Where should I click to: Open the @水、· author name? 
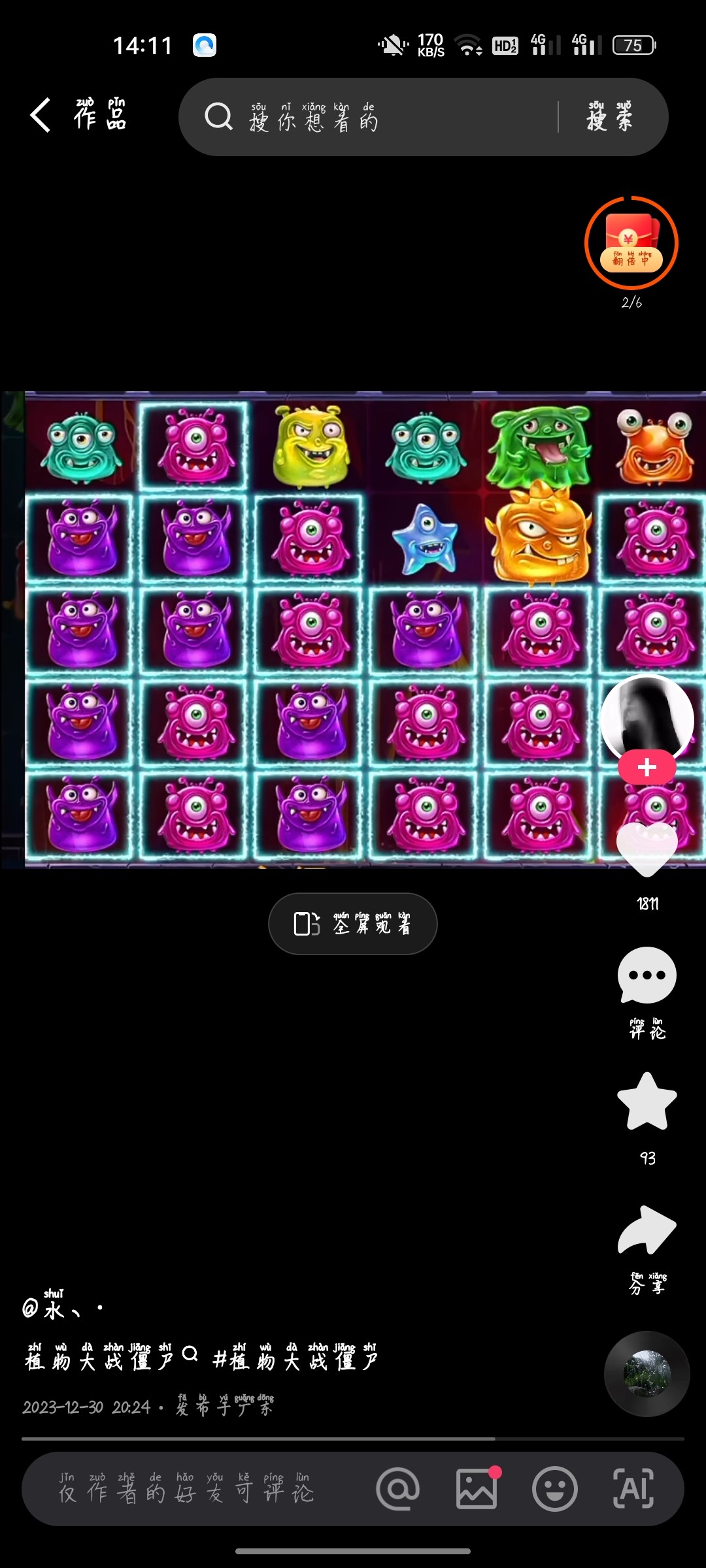pyautogui.click(x=62, y=1309)
